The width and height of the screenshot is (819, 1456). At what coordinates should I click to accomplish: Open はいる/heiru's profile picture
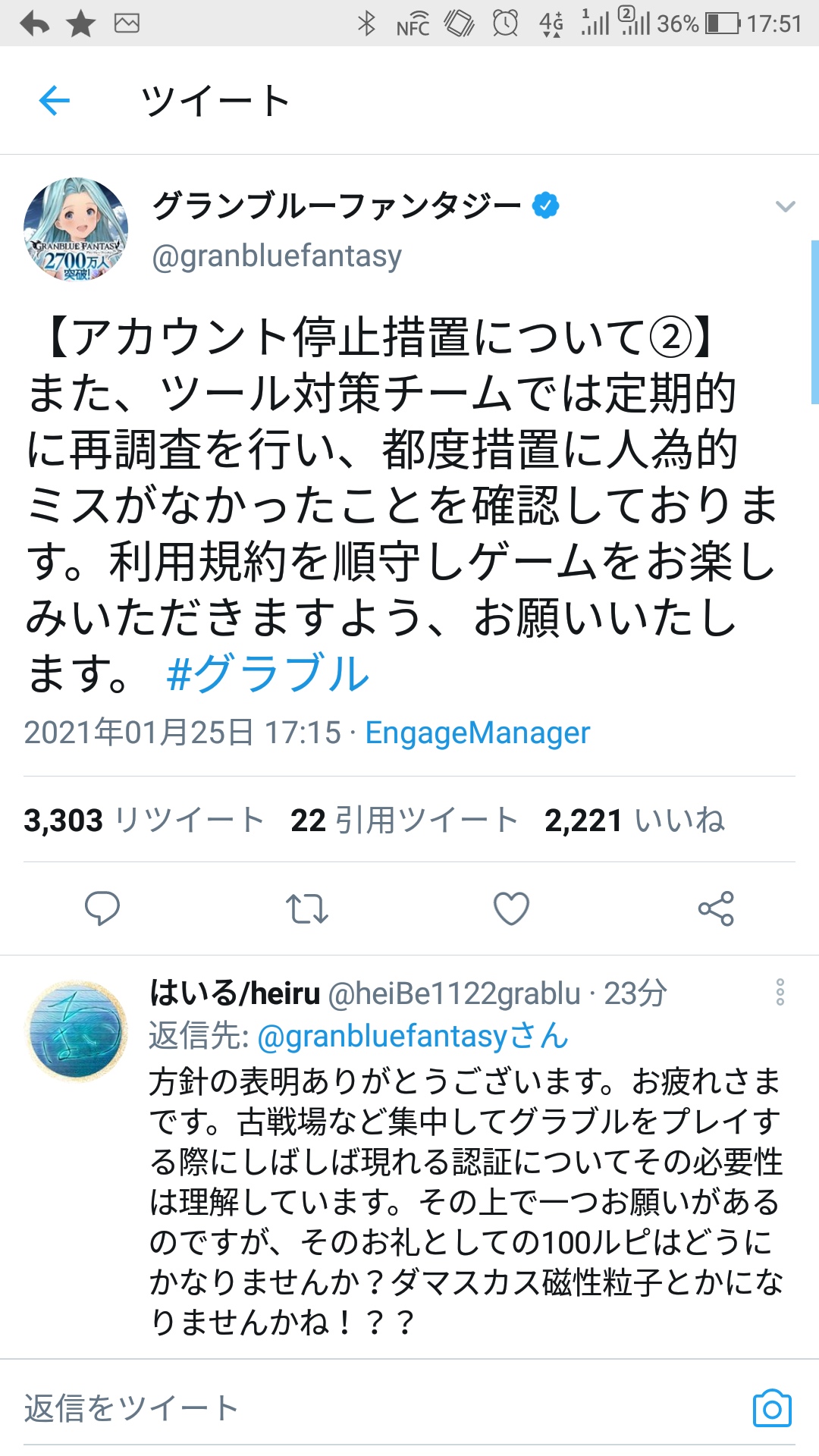(x=76, y=1029)
